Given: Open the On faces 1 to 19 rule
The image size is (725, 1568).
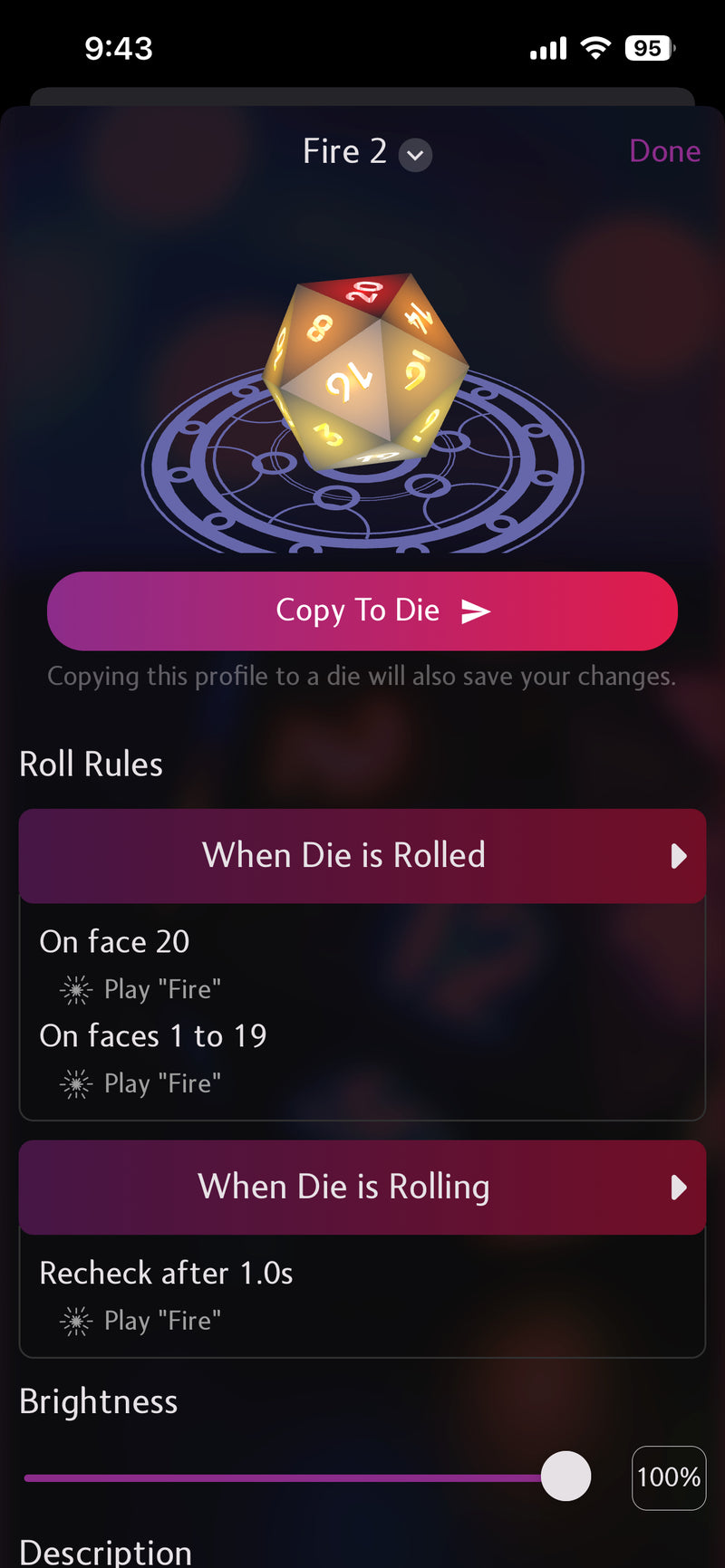Looking at the screenshot, I should point(153,1036).
